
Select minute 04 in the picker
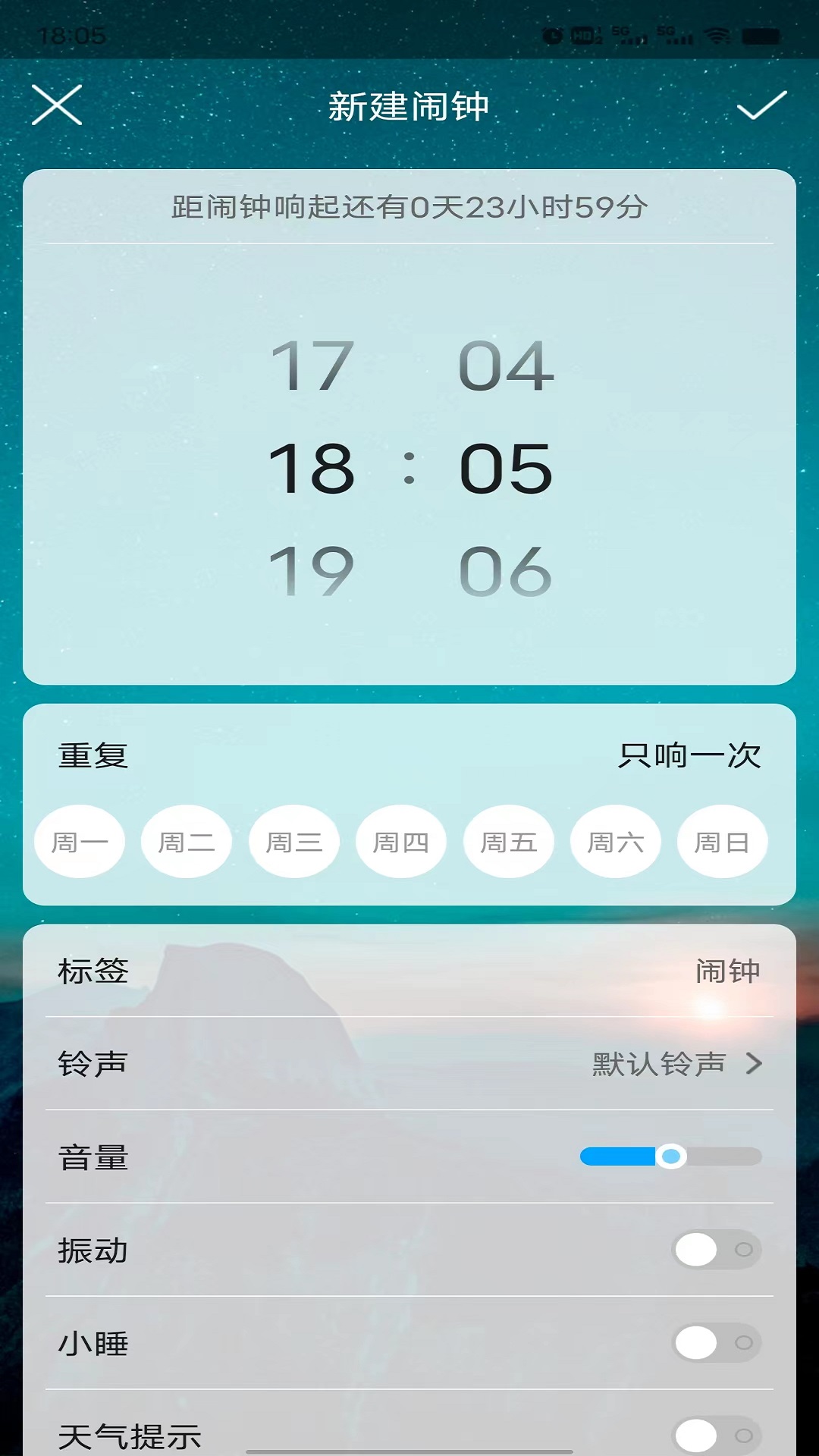[x=506, y=366]
